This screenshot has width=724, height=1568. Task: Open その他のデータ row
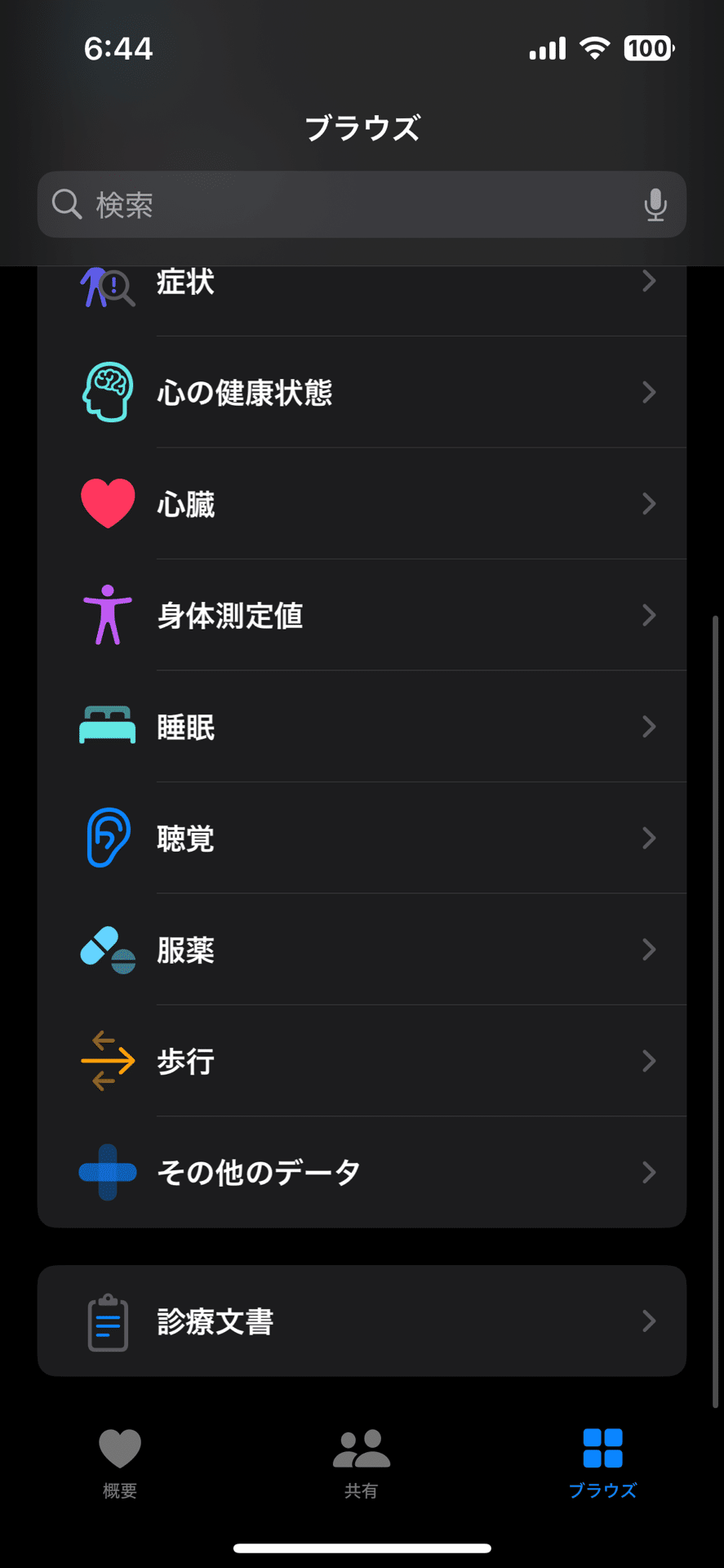[x=362, y=1172]
